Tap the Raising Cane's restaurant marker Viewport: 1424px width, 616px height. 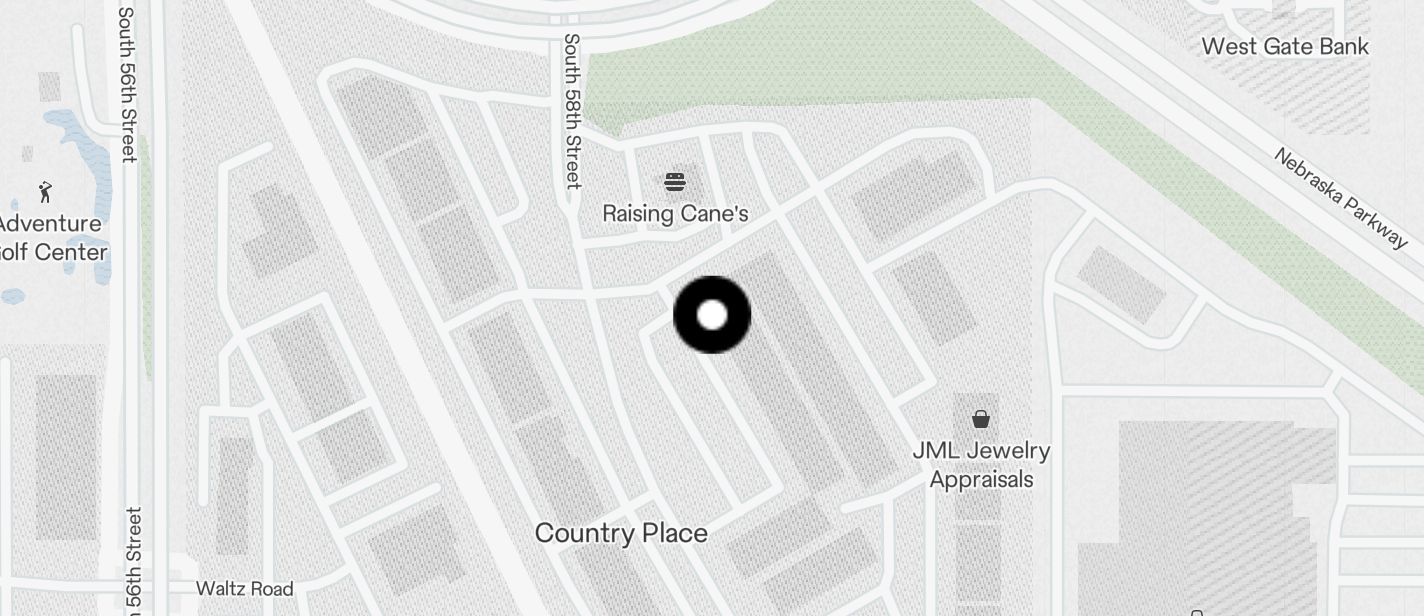pyautogui.click(x=676, y=183)
